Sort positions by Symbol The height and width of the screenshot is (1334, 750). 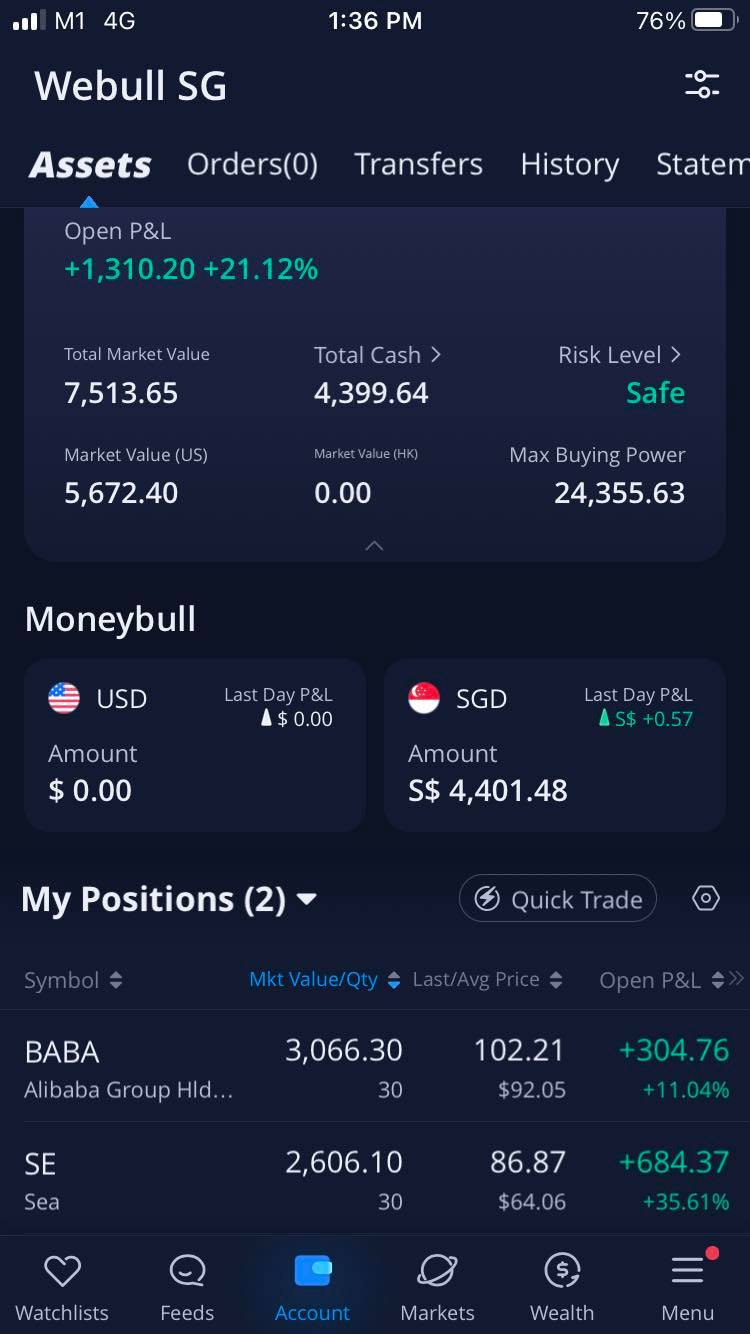click(73, 980)
